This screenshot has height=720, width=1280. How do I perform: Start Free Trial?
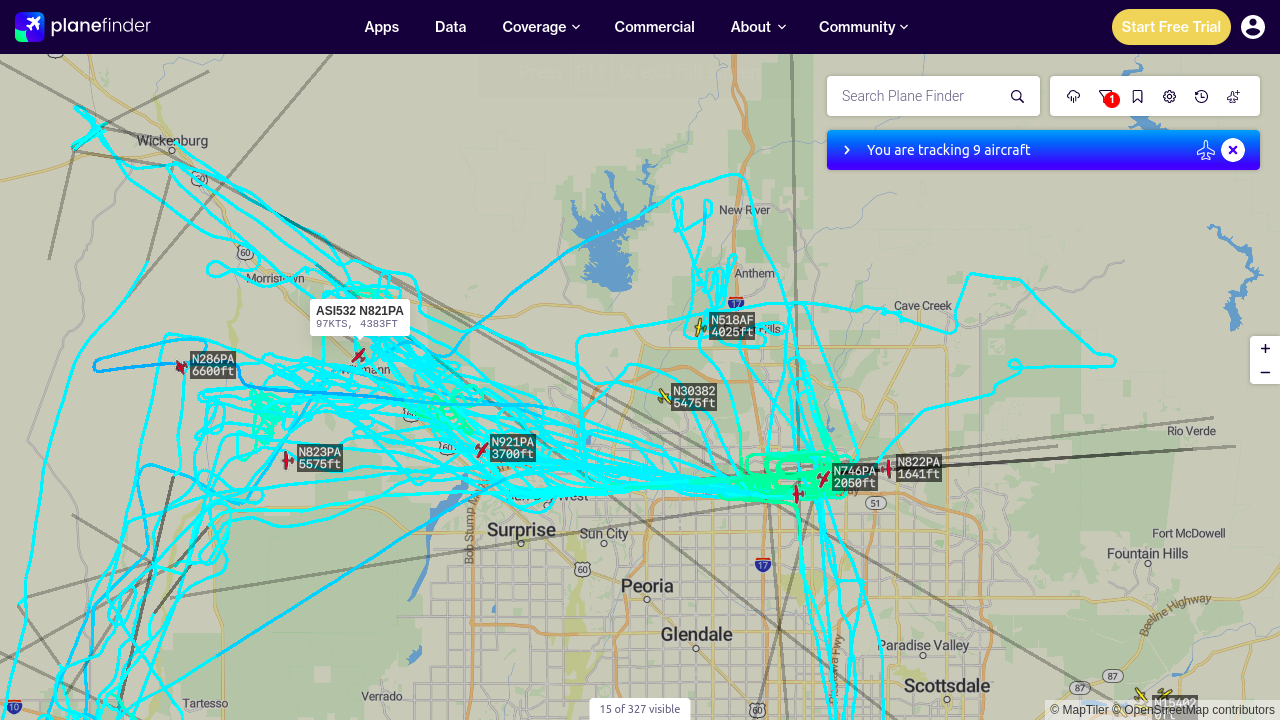[x=1171, y=27]
